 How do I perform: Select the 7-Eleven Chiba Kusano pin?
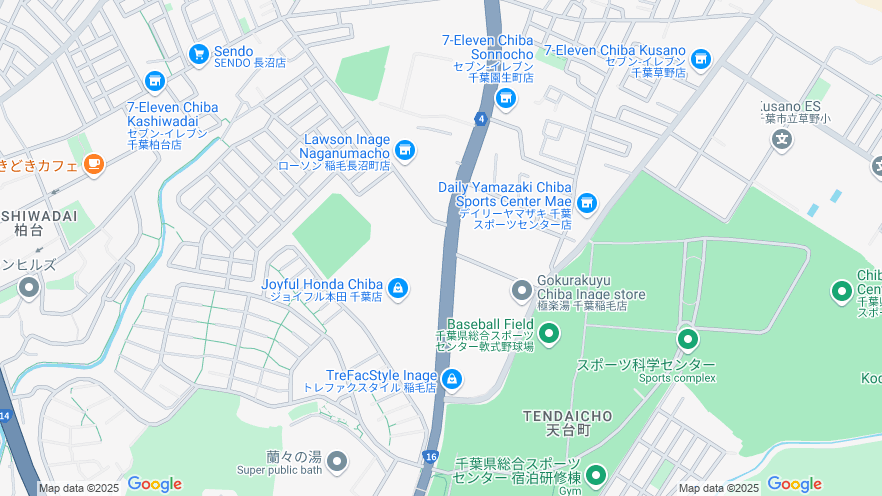(x=700, y=59)
